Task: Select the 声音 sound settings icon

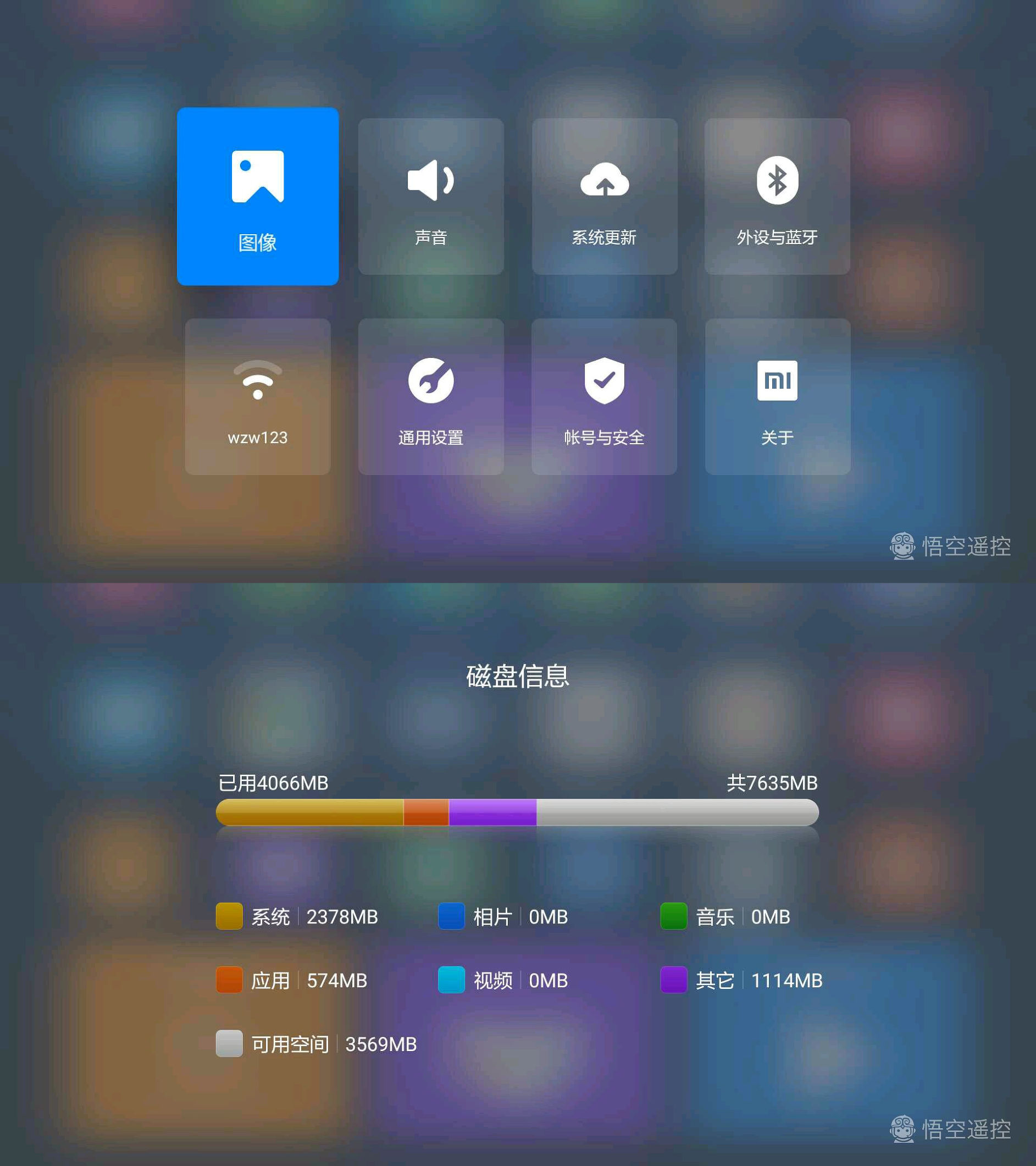Action: [x=431, y=180]
